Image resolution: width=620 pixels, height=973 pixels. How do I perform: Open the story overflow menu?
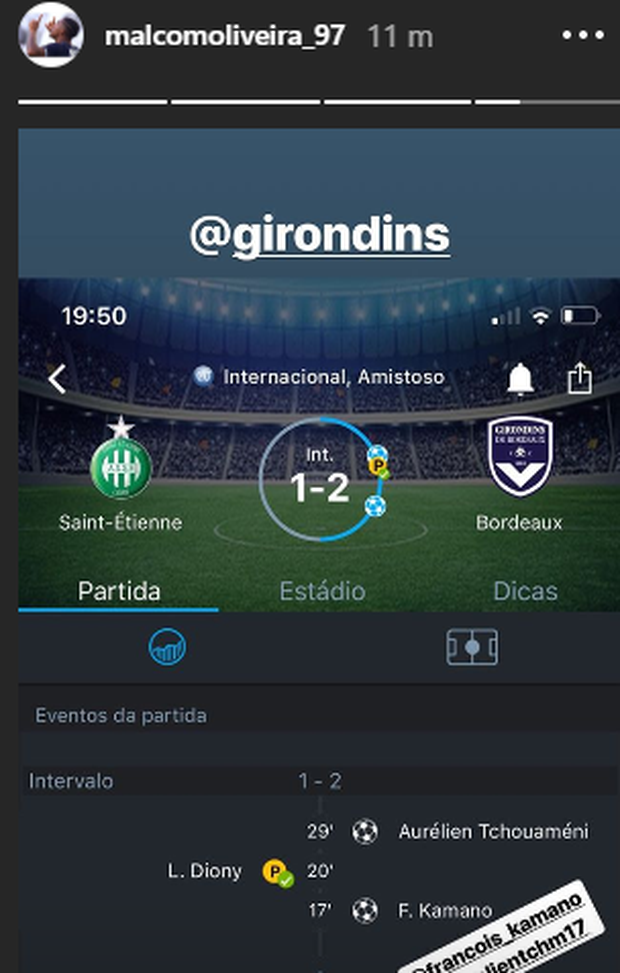582,36
